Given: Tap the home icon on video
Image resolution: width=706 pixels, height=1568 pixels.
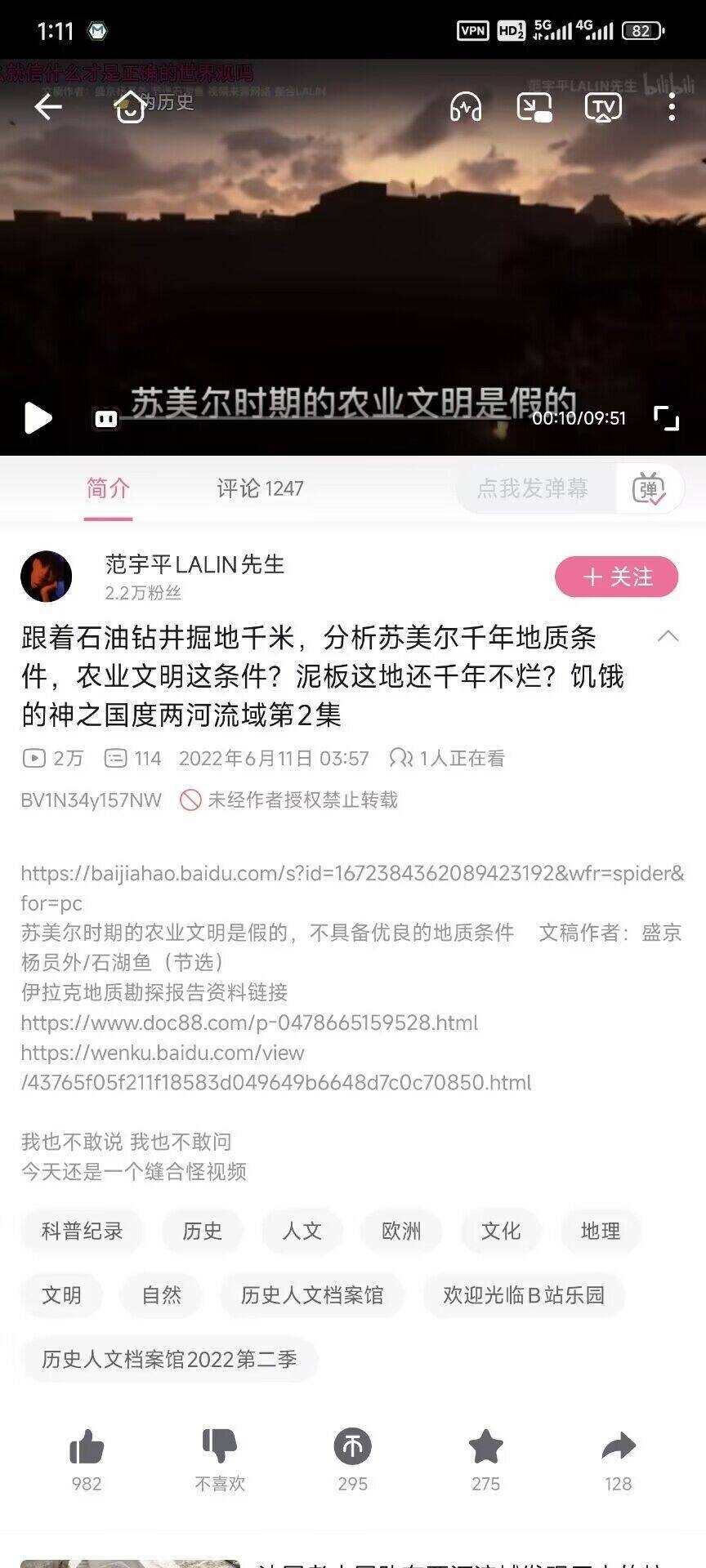Looking at the screenshot, I should click(130, 106).
